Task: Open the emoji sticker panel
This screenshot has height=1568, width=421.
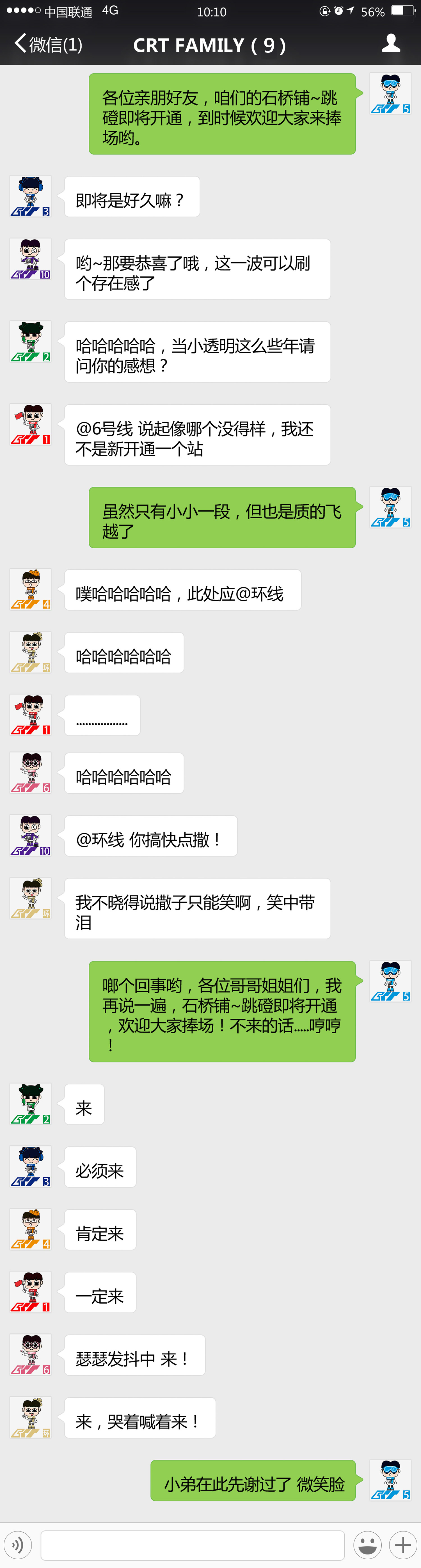Action: point(367,1544)
